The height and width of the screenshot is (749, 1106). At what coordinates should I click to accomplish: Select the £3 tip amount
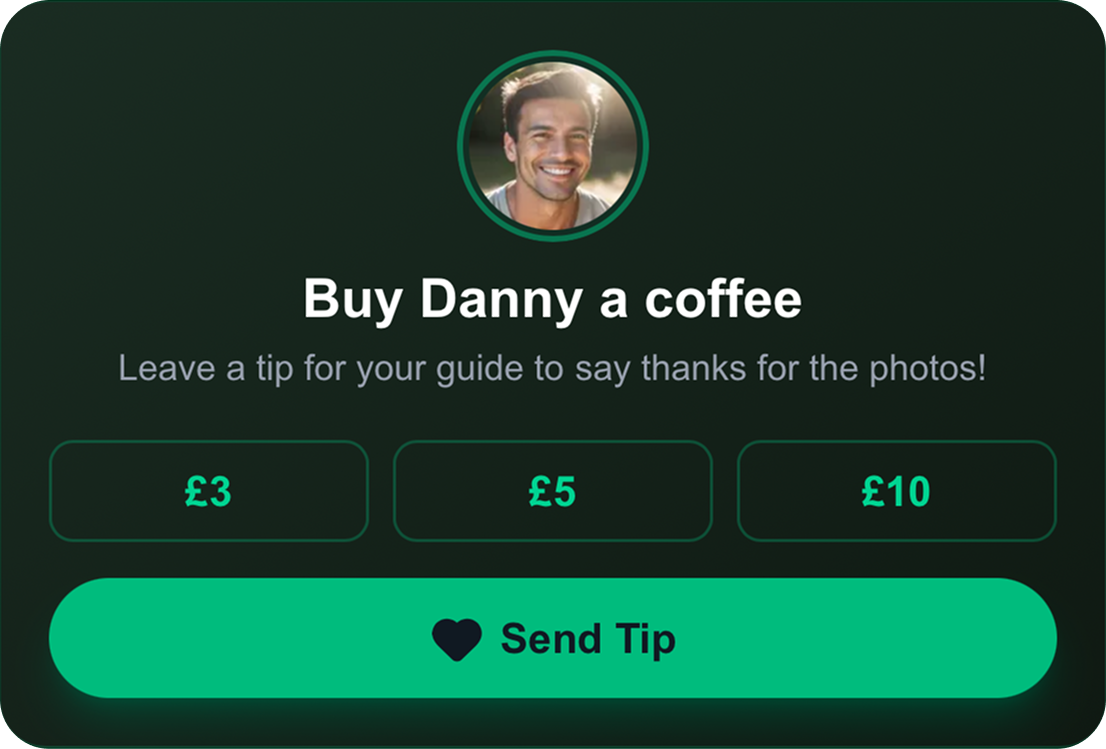click(x=209, y=491)
